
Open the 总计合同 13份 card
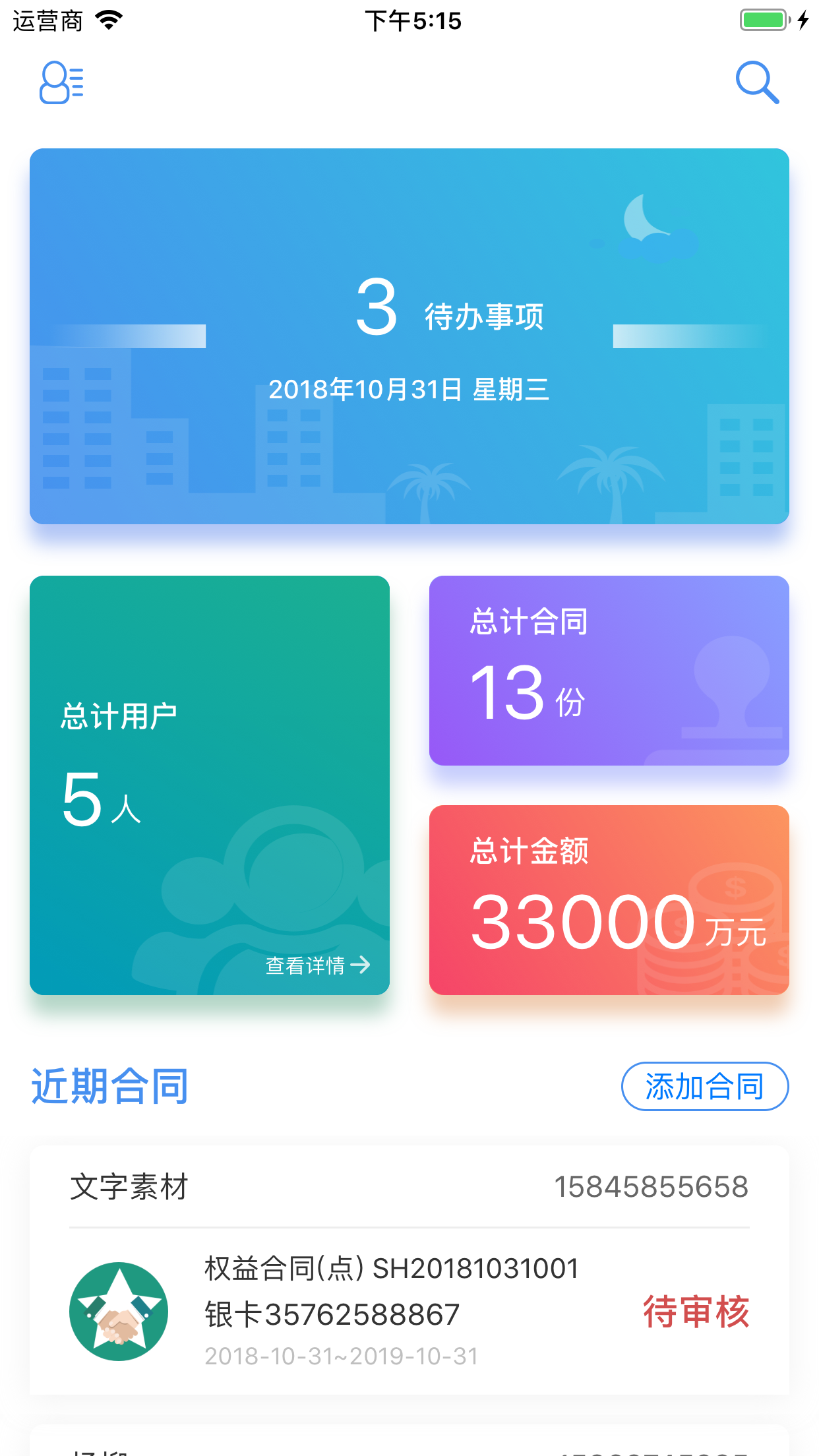pyautogui.click(x=609, y=671)
